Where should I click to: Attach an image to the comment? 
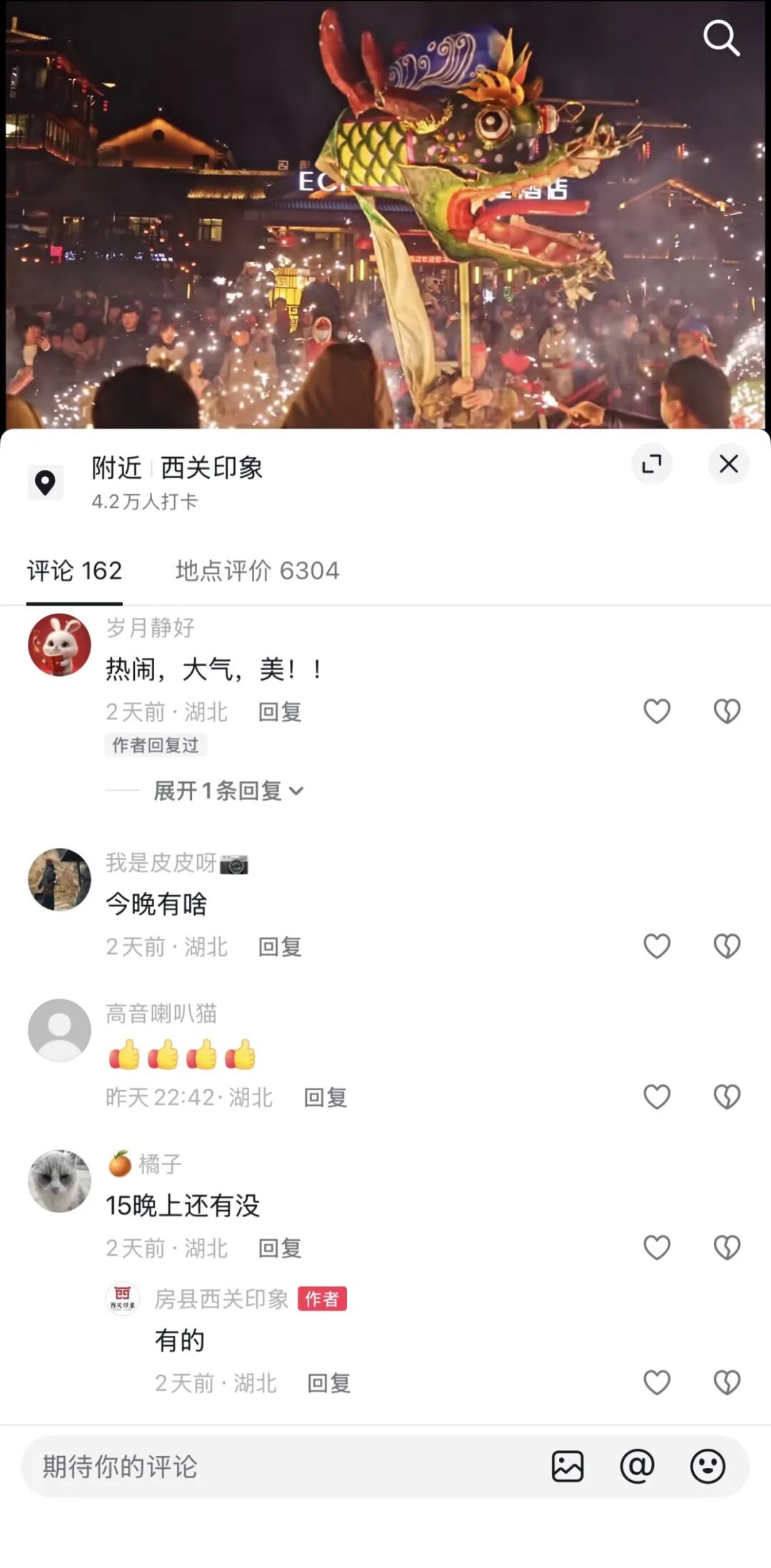point(568,1467)
